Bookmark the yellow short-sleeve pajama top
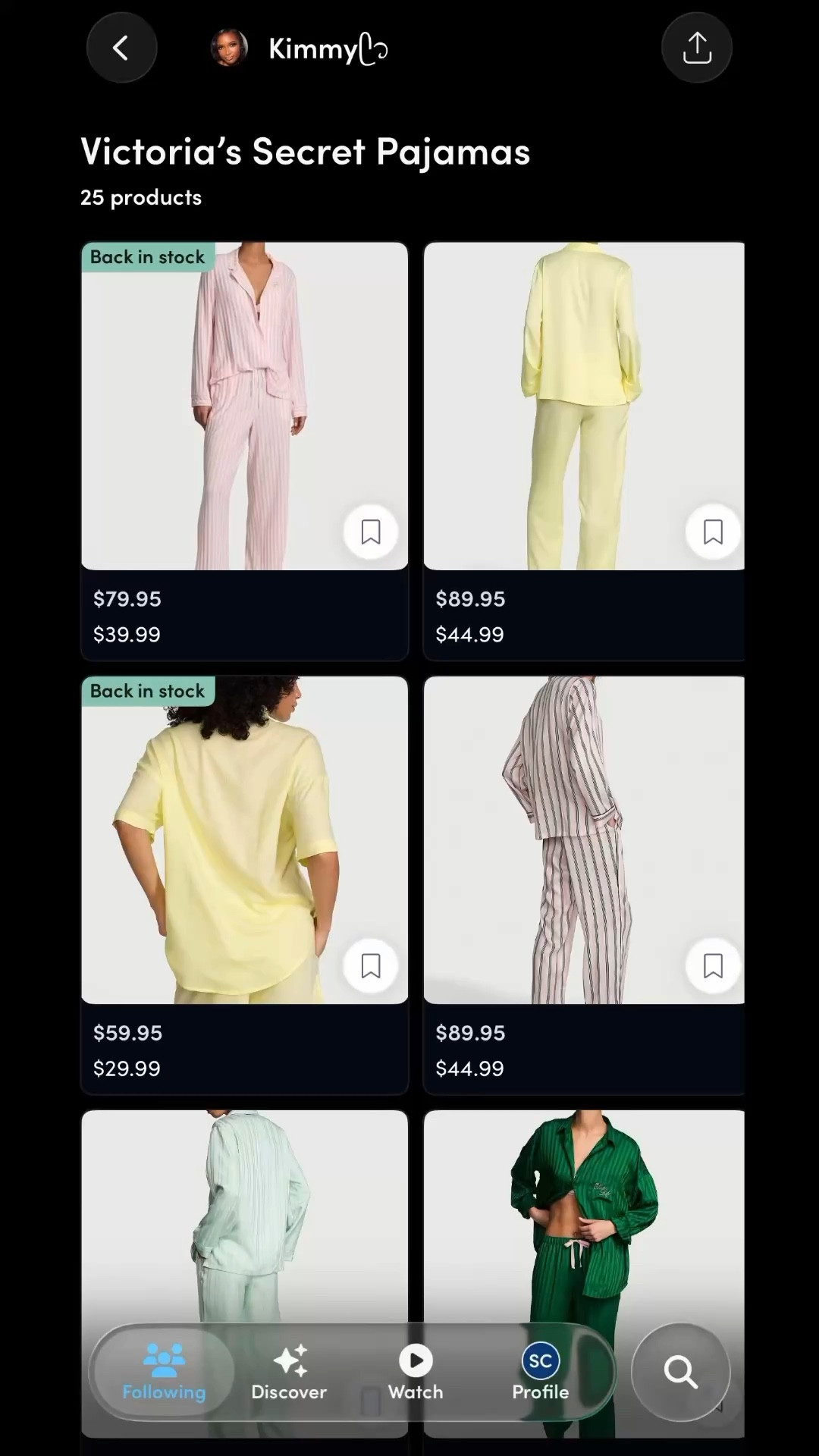 [x=370, y=965]
